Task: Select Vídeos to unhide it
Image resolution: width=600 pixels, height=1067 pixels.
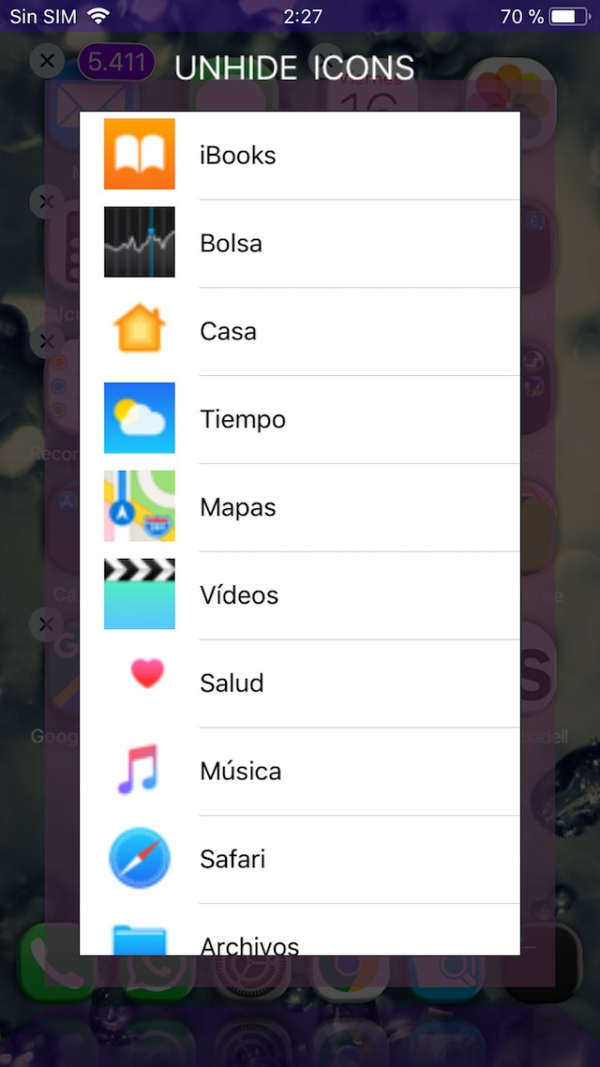Action: click(300, 595)
